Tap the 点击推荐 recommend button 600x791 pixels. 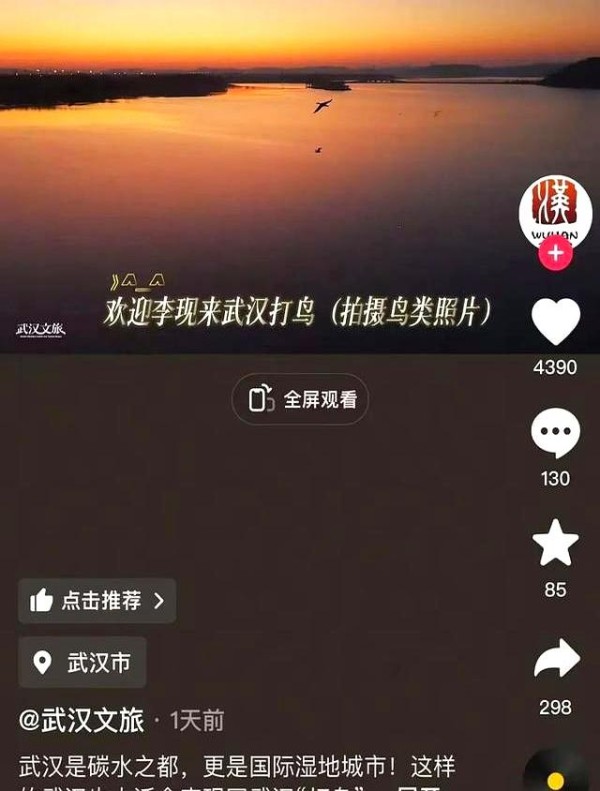point(97,601)
